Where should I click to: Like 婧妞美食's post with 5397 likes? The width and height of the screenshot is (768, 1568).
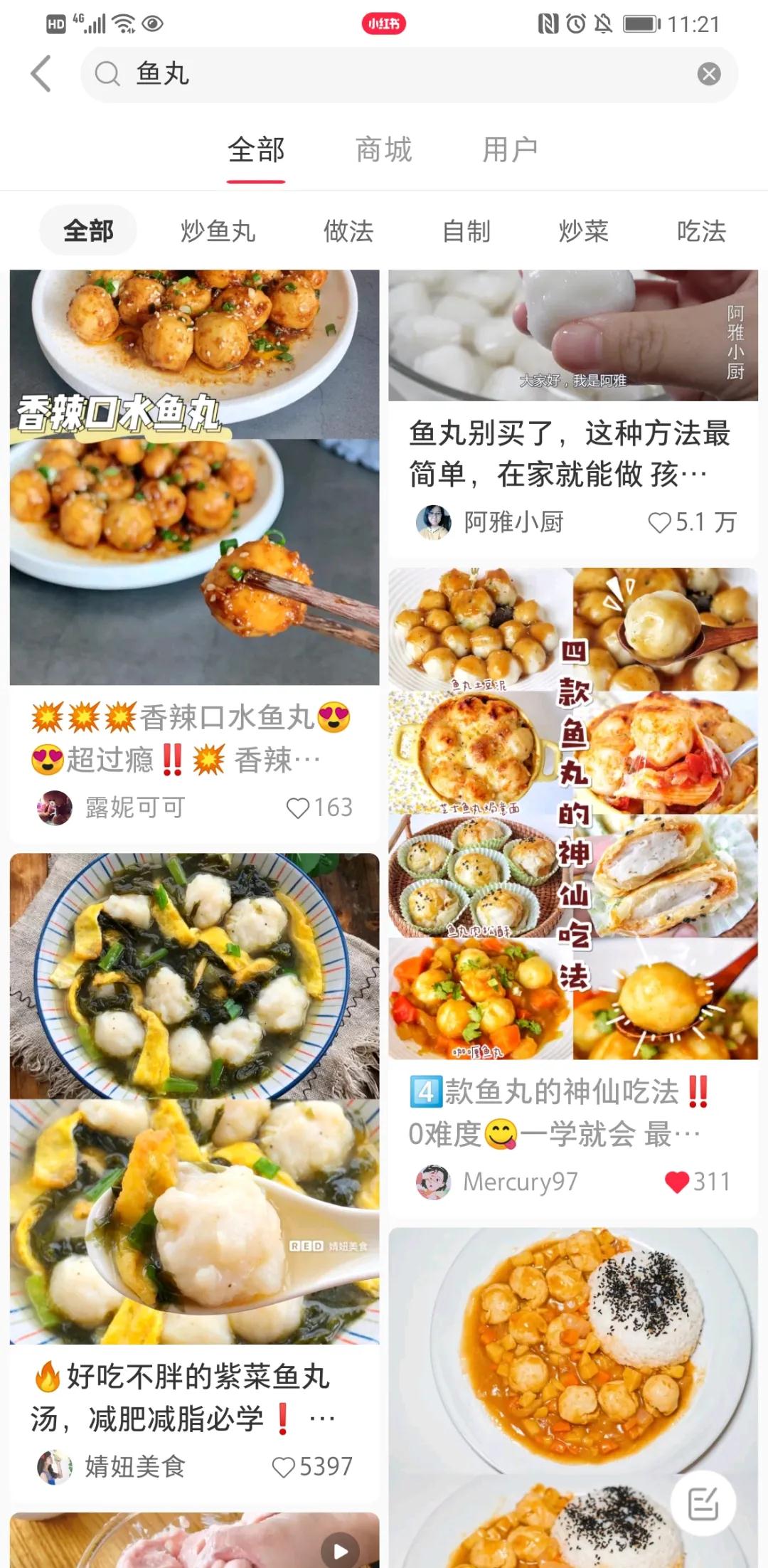[283, 1467]
